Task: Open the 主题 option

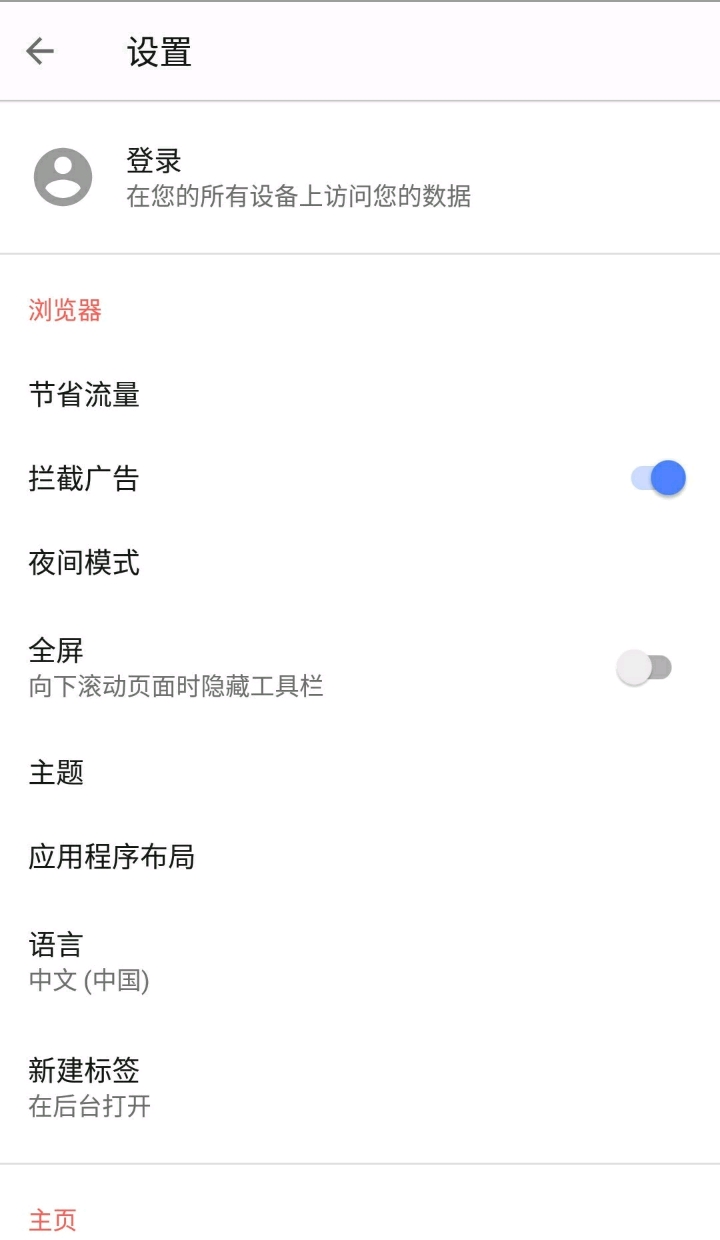Action: pyautogui.click(x=57, y=772)
